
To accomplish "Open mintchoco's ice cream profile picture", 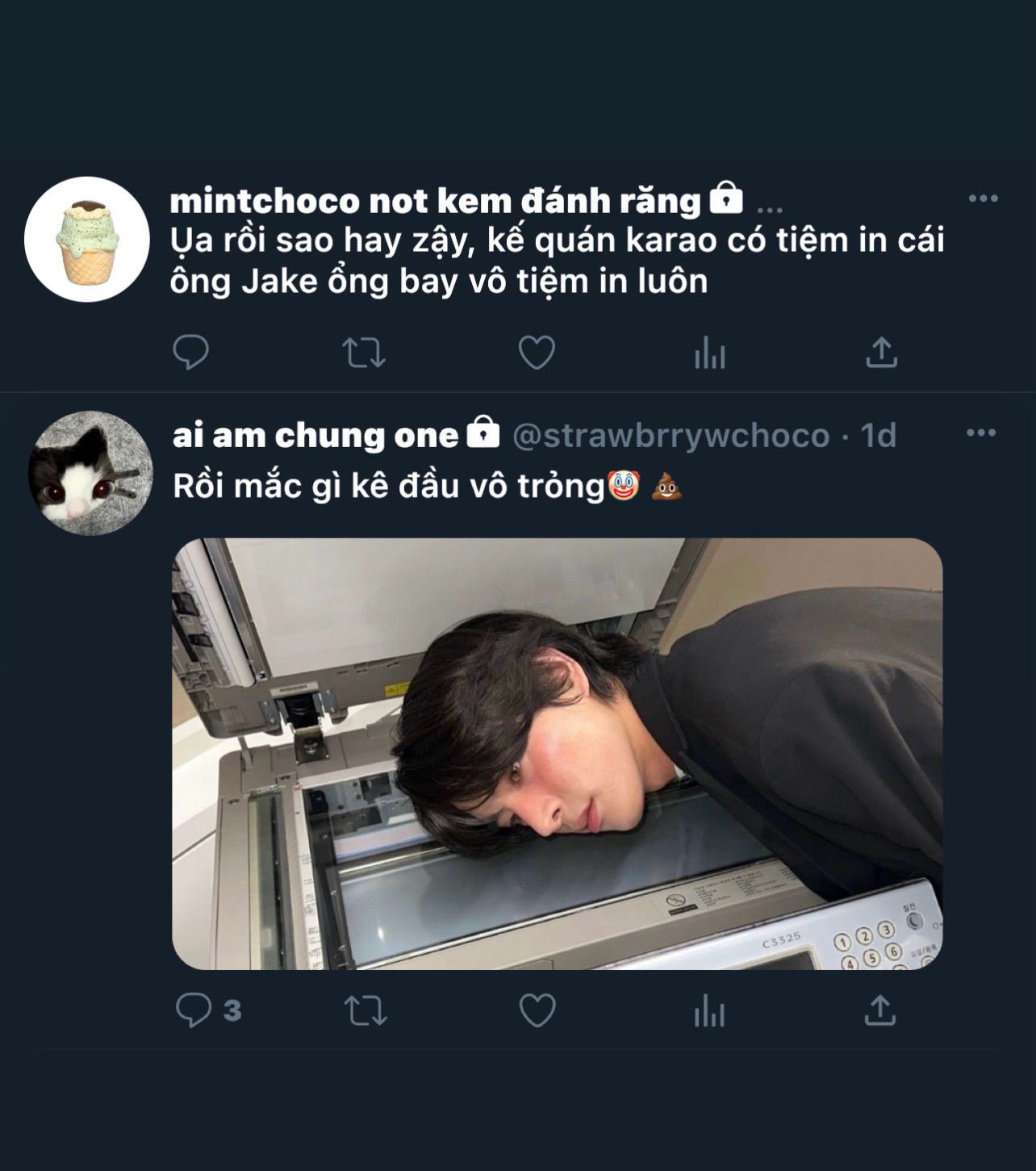I will pyautogui.click(x=87, y=240).
